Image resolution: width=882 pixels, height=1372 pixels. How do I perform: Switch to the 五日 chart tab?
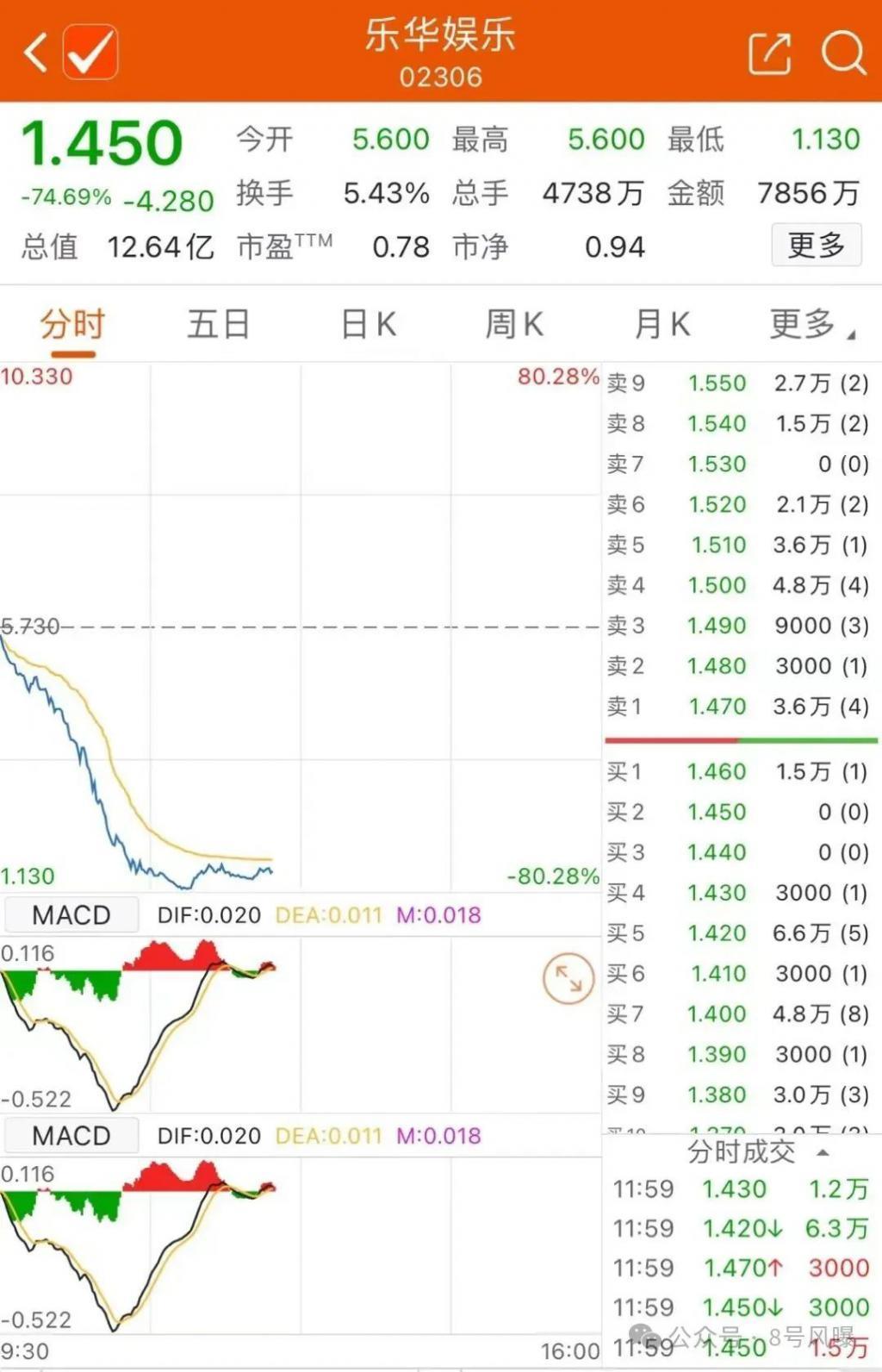[219, 324]
